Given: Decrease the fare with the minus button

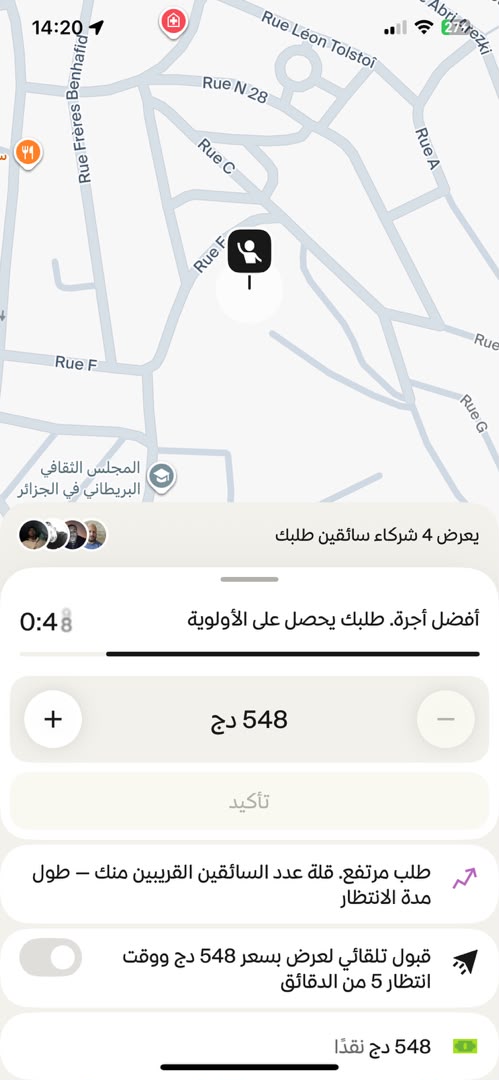Looking at the screenshot, I should pos(446,719).
